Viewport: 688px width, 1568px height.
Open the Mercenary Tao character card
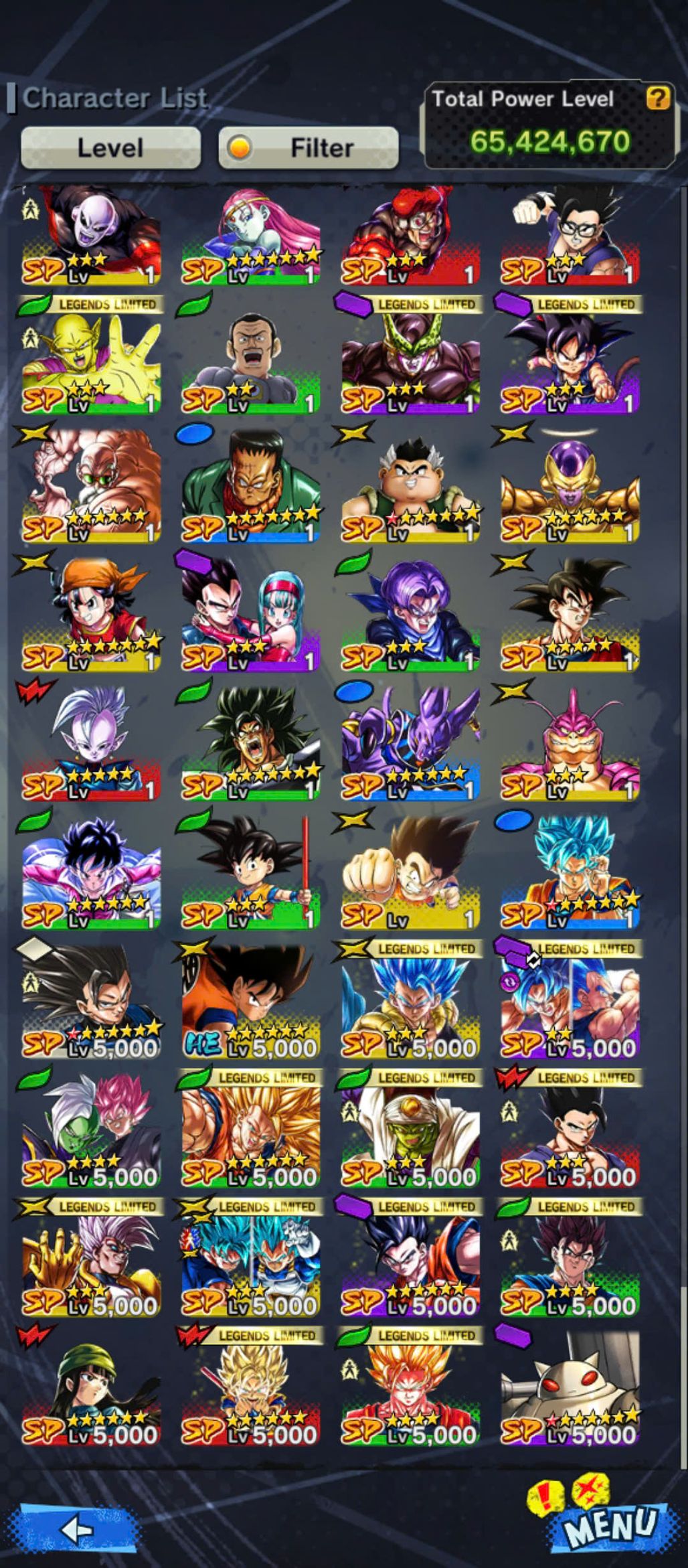coord(250,362)
